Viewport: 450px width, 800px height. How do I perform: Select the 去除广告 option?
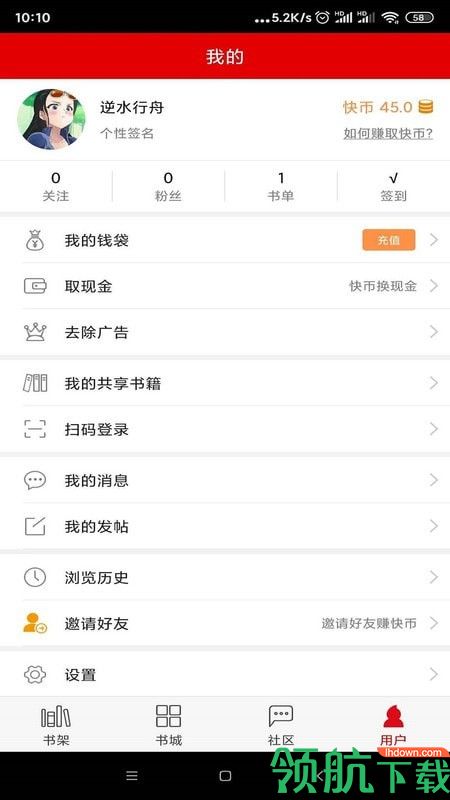(225, 332)
